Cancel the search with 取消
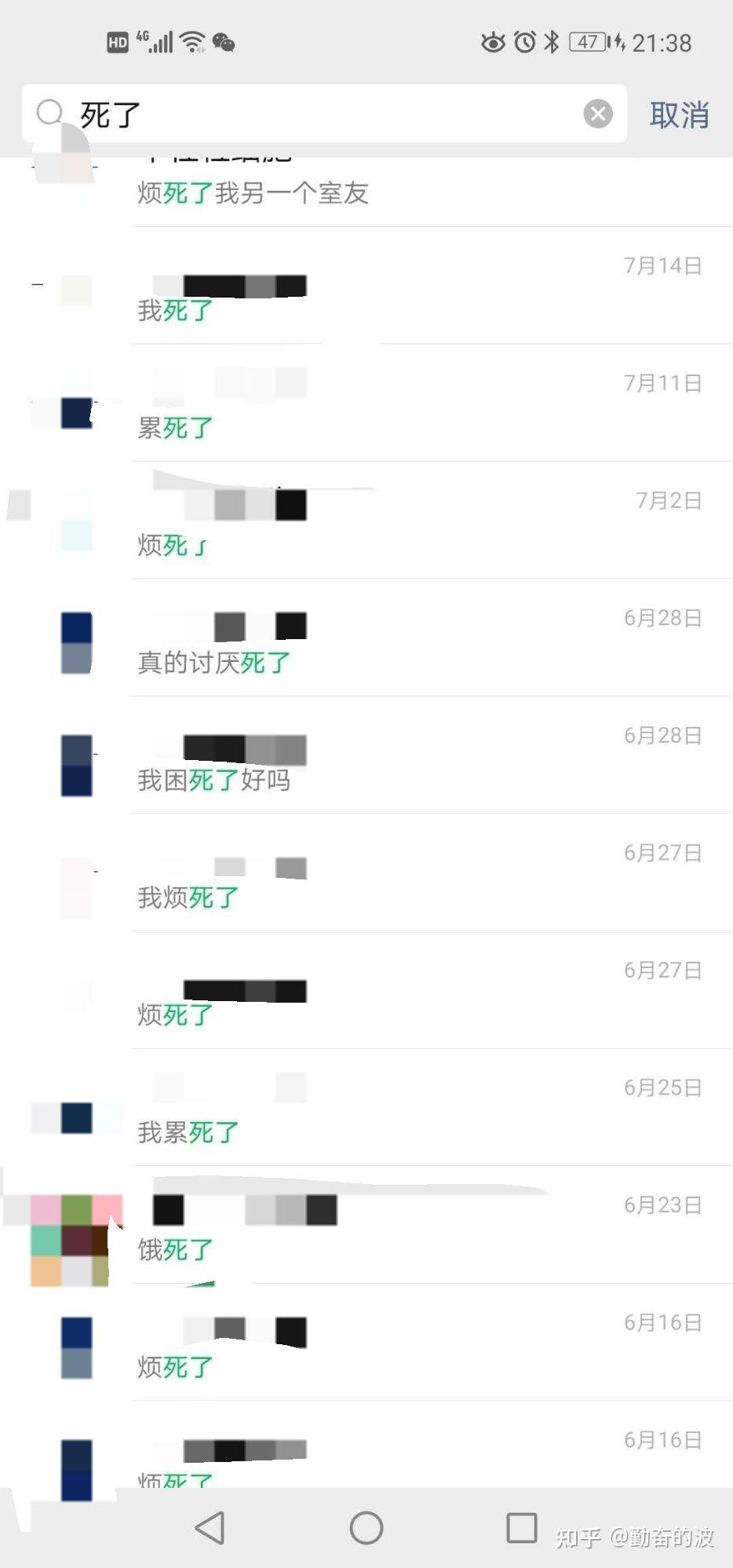 tap(679, 115)
